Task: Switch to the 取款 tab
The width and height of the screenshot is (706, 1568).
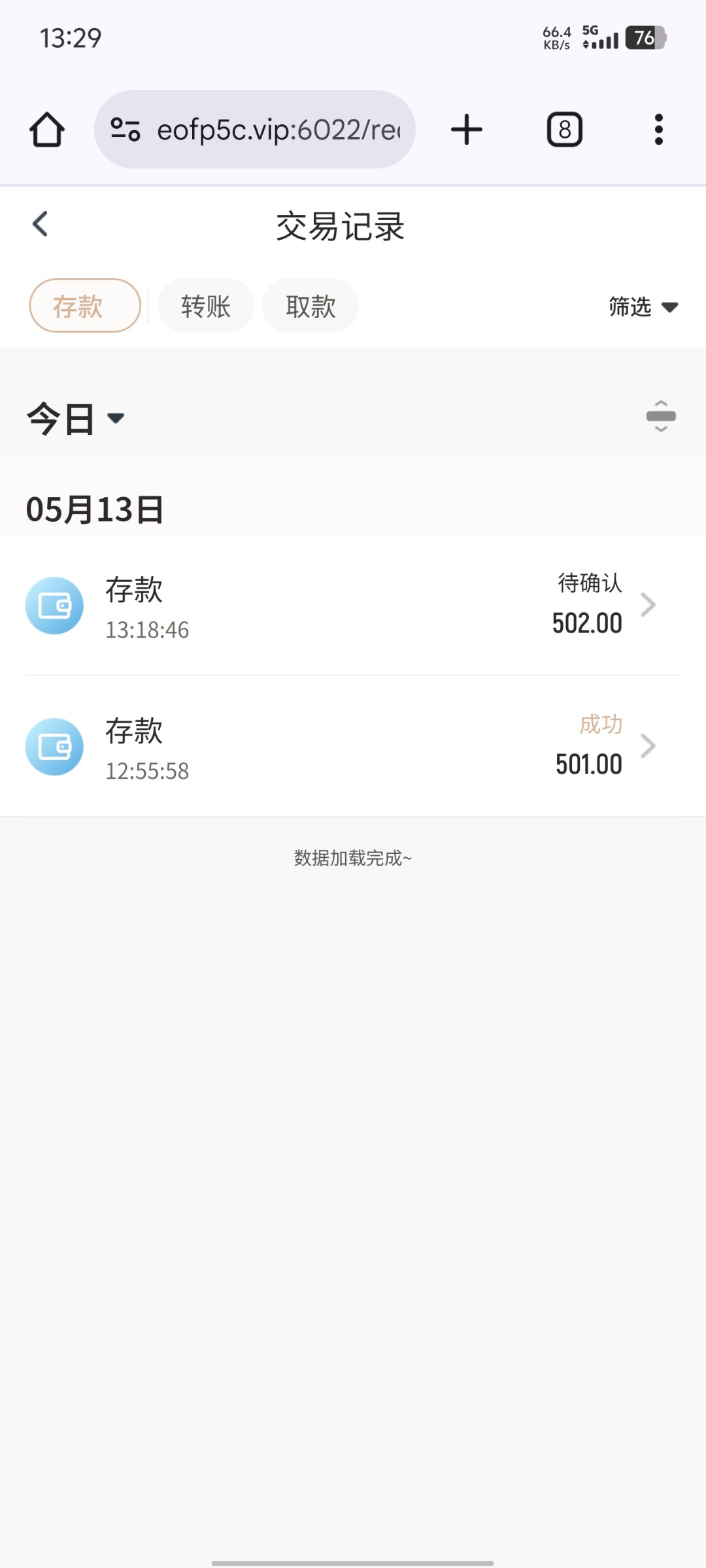Action: [311, 306]
